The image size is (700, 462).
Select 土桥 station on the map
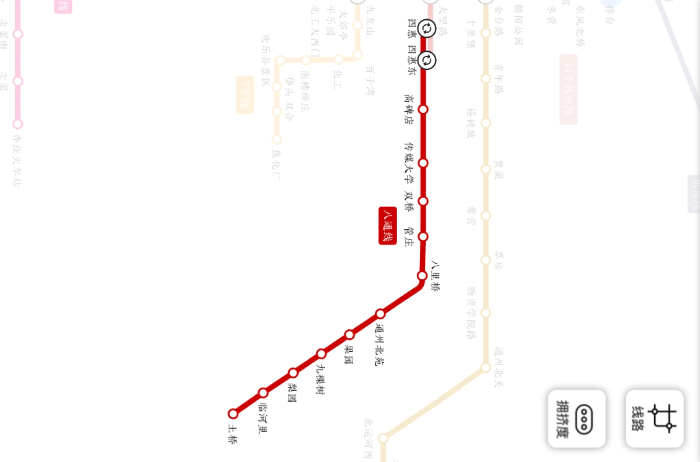[x=233, y=413]
